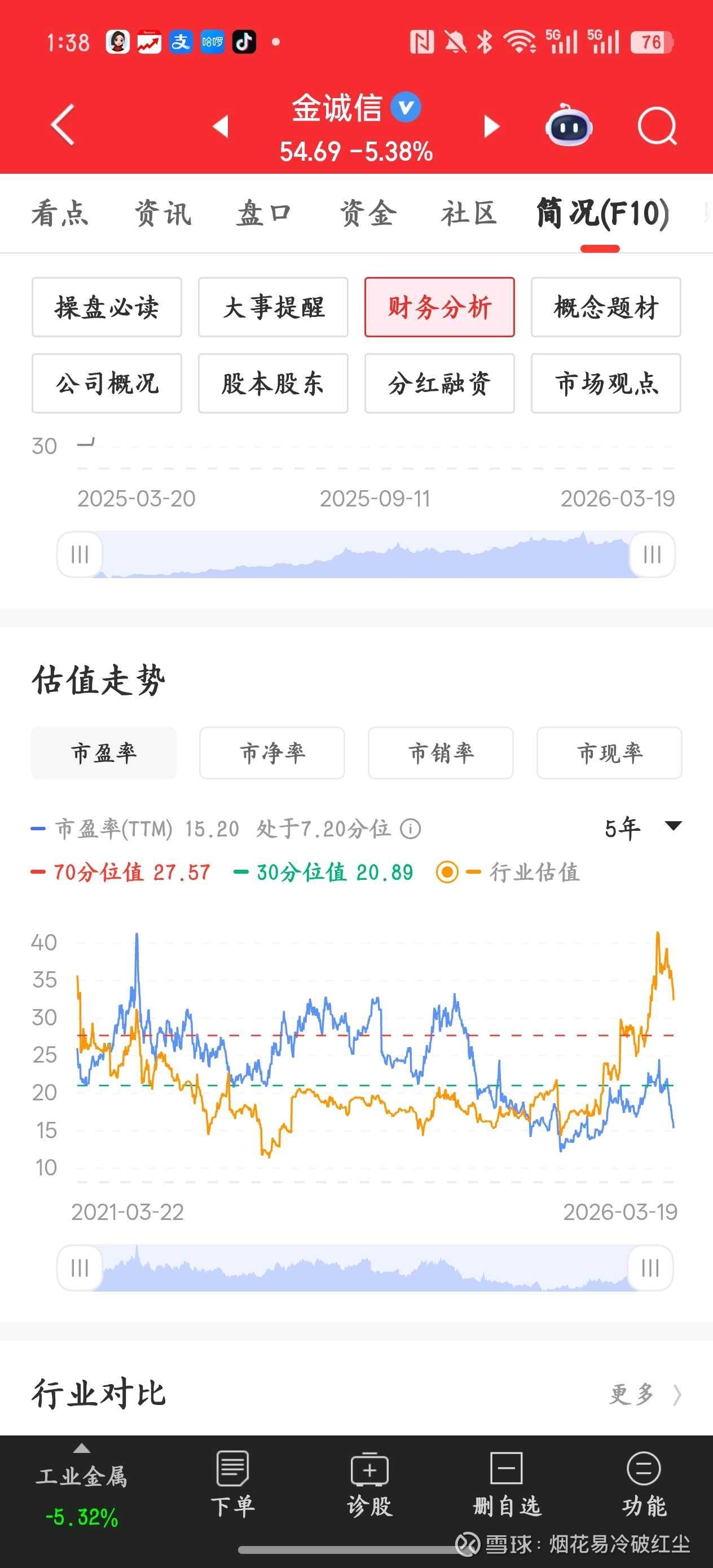
Task: Tap 下单 to place an order
Action: point(232,1485)
